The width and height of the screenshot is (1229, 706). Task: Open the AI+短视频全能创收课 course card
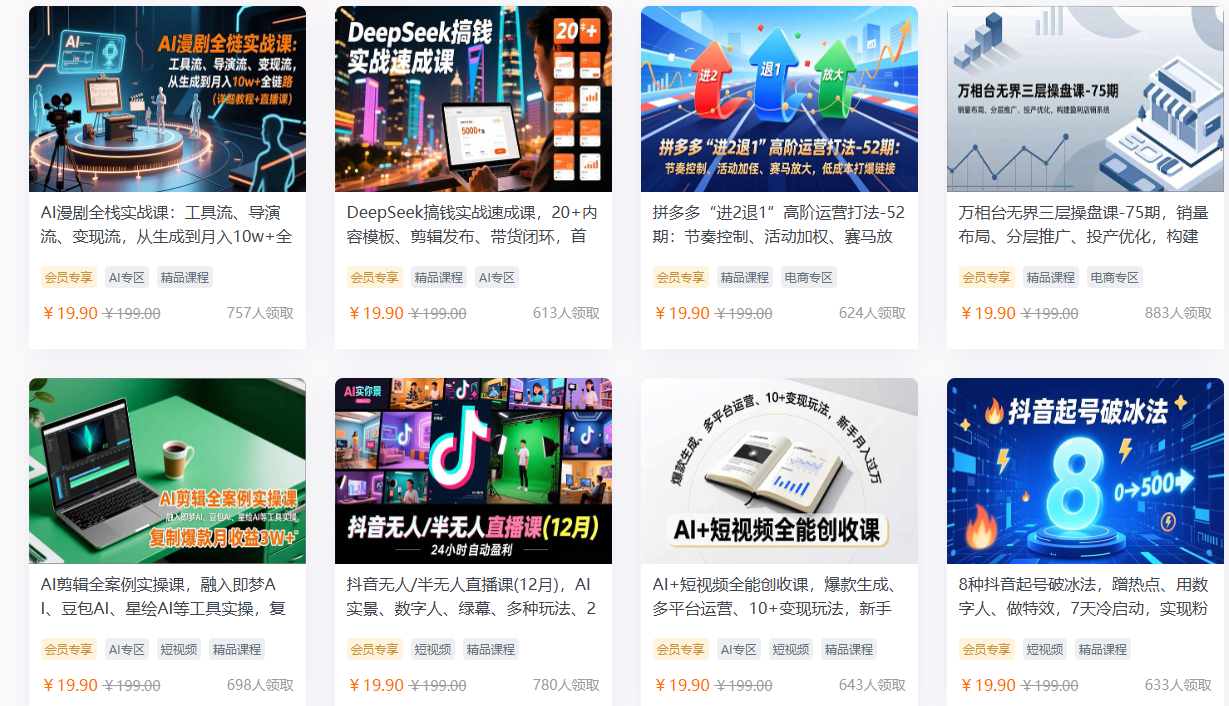pos(779,471)
